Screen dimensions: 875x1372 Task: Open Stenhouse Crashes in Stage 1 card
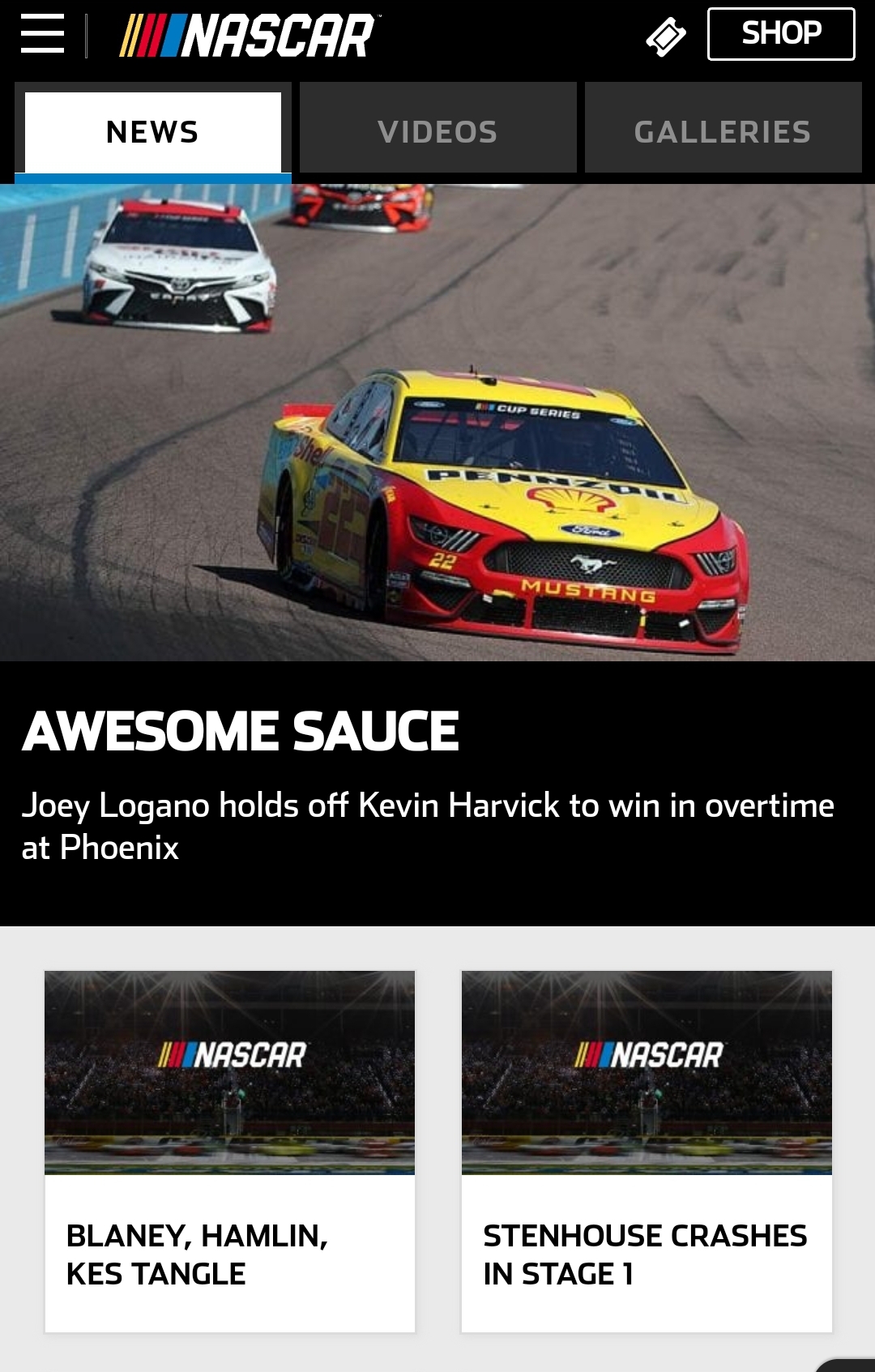[647, 1151]
